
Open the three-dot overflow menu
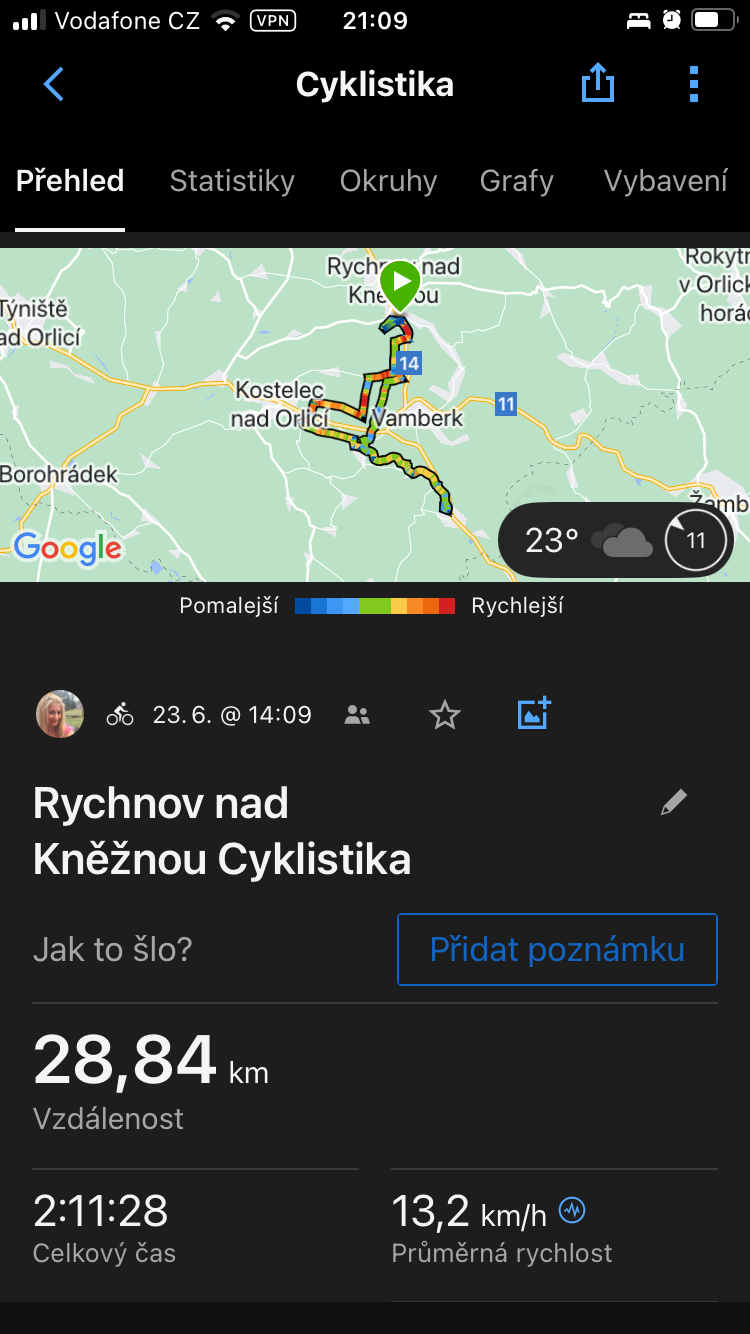point(693,84)
